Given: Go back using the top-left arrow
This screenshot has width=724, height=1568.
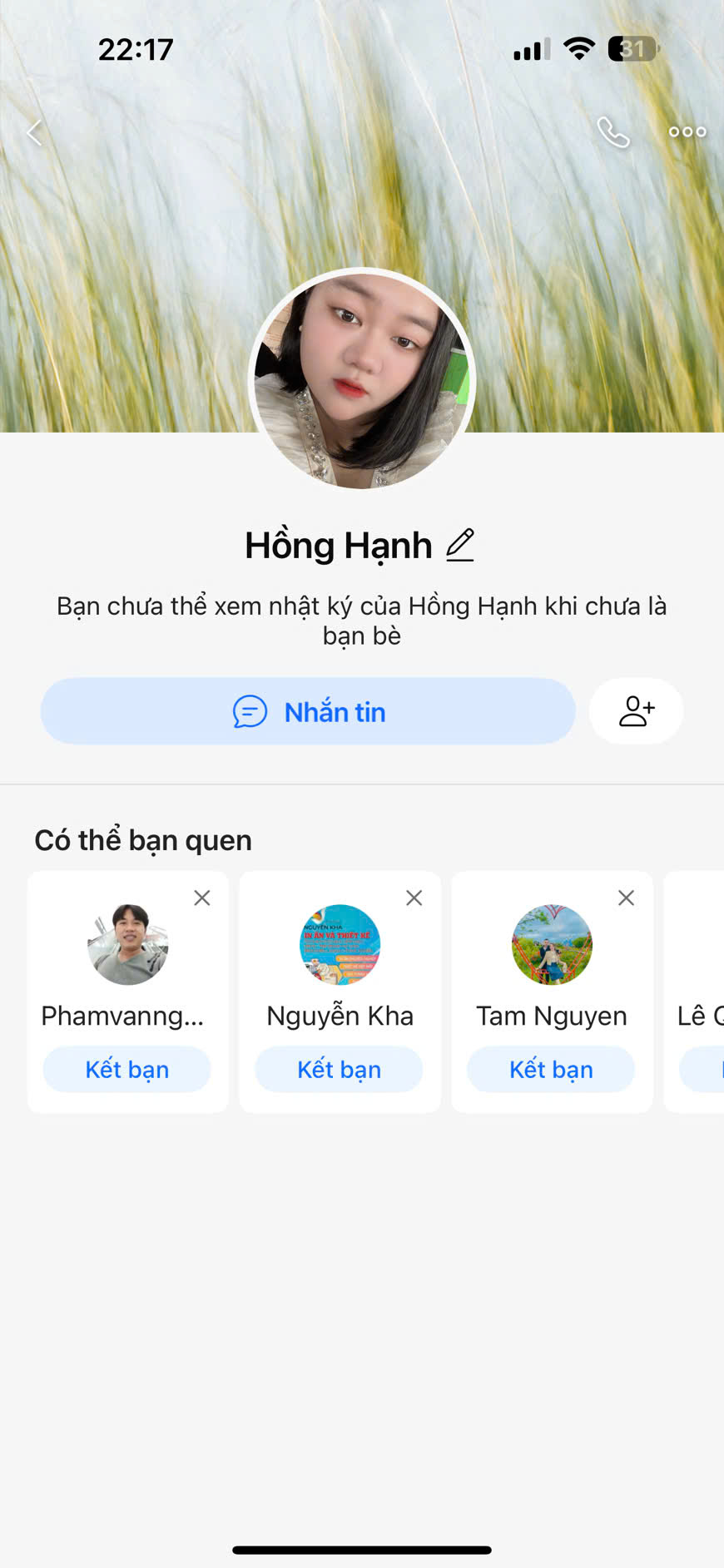Looking at the screenshot, I should coord(34,132).
